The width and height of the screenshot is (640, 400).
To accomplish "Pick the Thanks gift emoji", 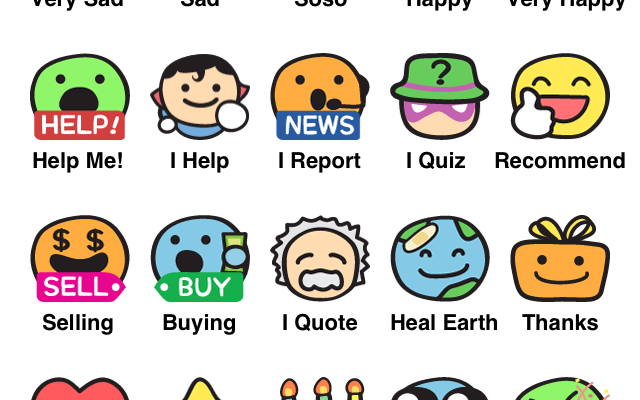I will [x=559, y=259].
